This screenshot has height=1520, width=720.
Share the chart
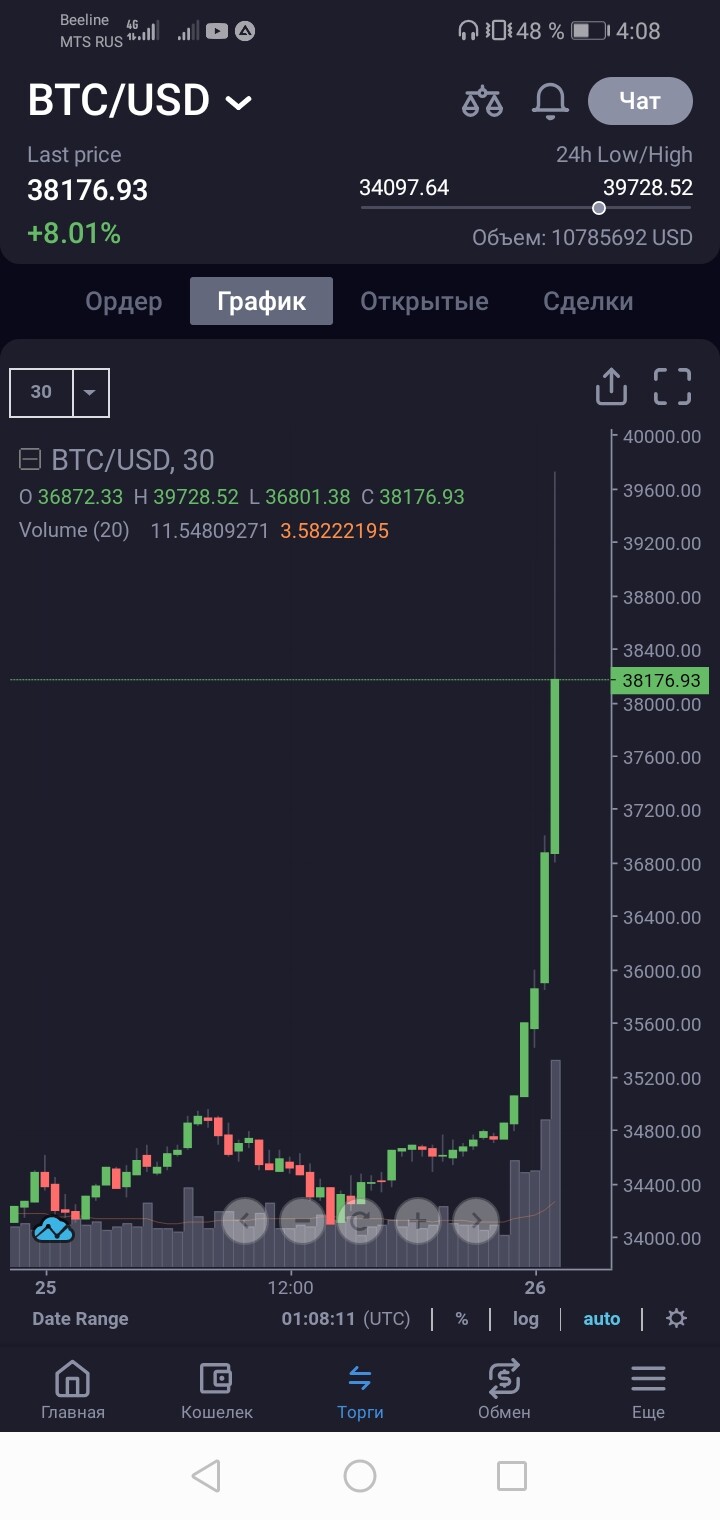coord(611,386)
